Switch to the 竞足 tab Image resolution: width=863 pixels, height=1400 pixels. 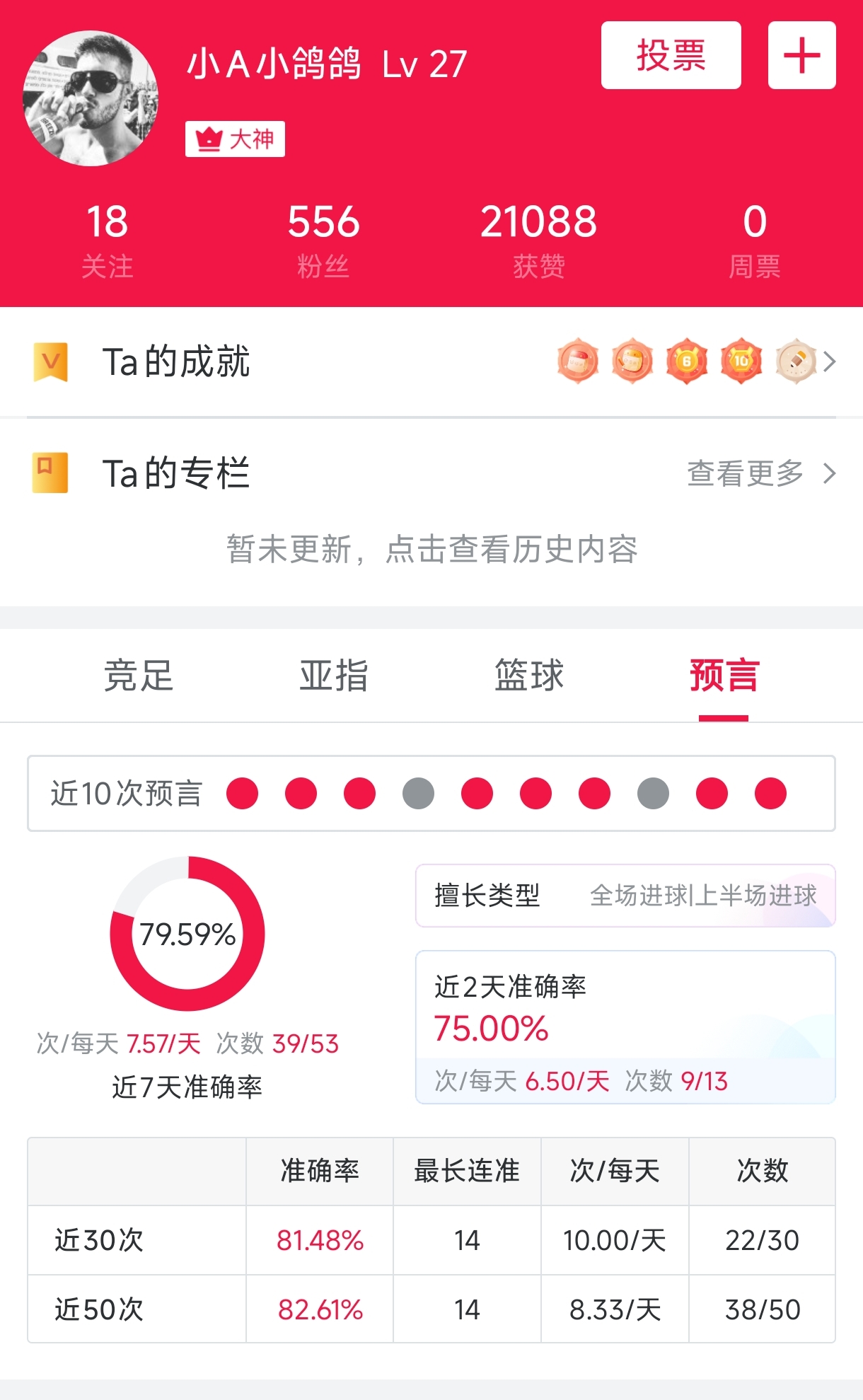click(139, 675)
